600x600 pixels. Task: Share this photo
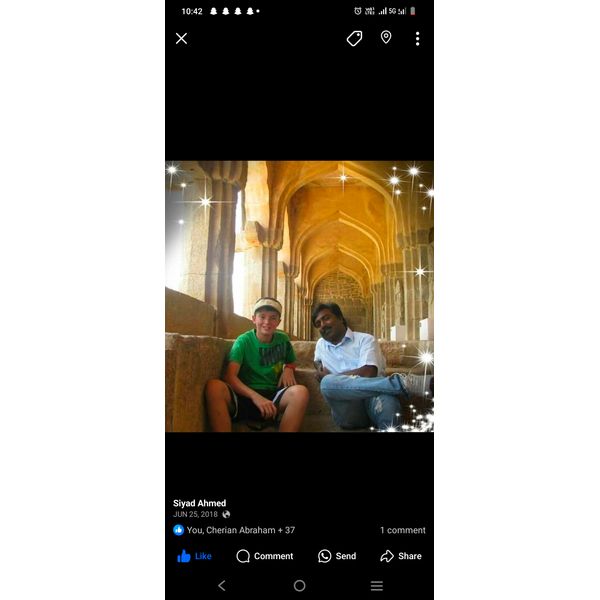(401, 556)
